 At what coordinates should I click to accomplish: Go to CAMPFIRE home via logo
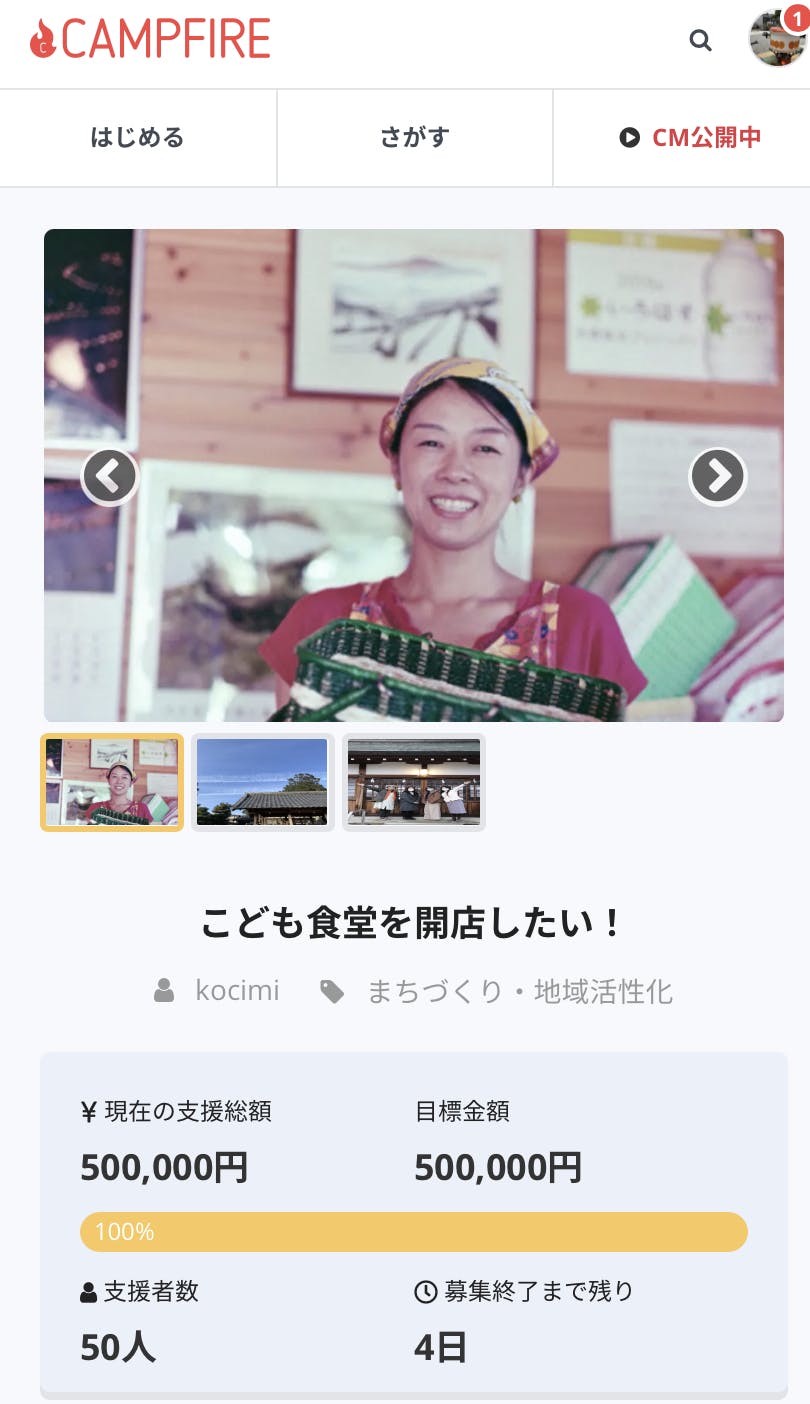[150, 39]
